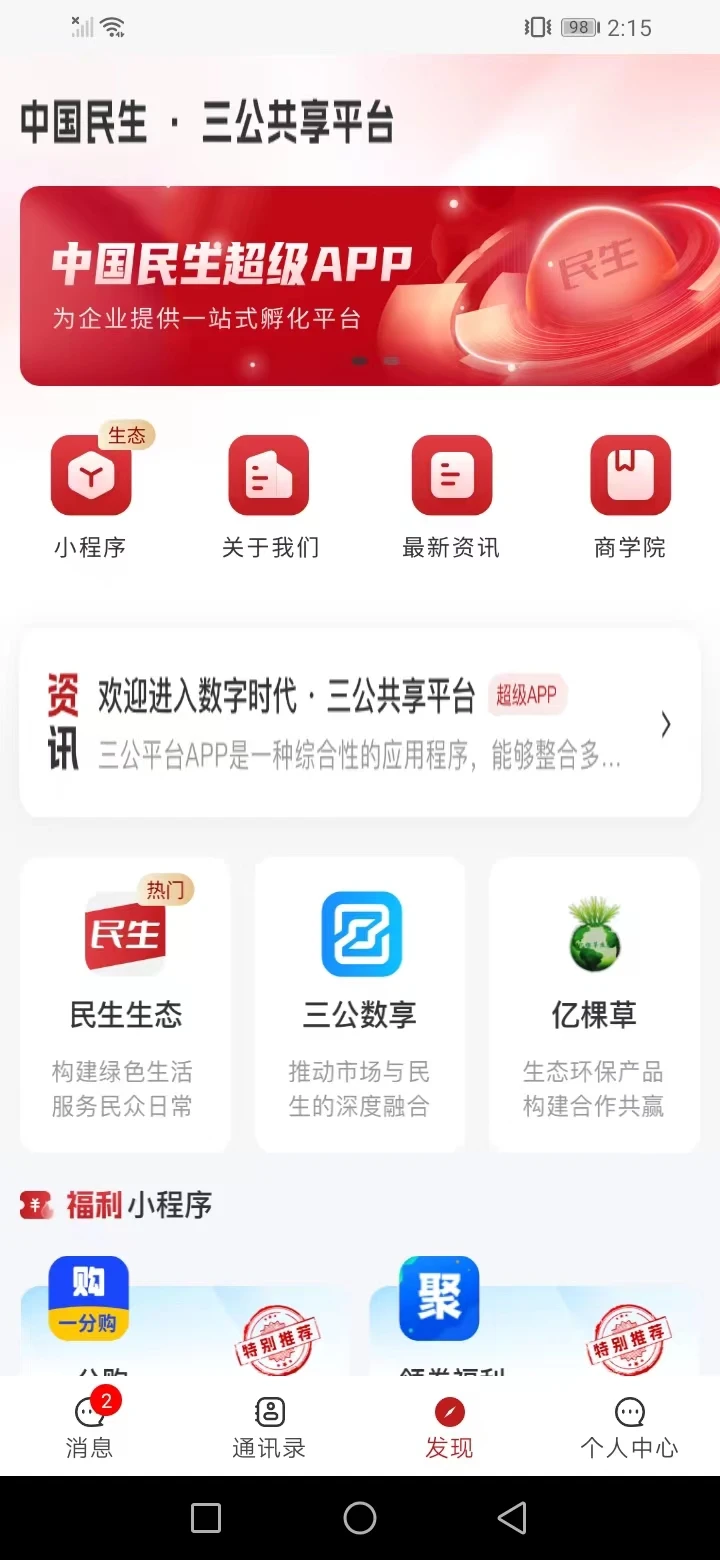Switch to the 消息 messages tab
This screenshot has width=720, height=1560.
coord(89,1428)
